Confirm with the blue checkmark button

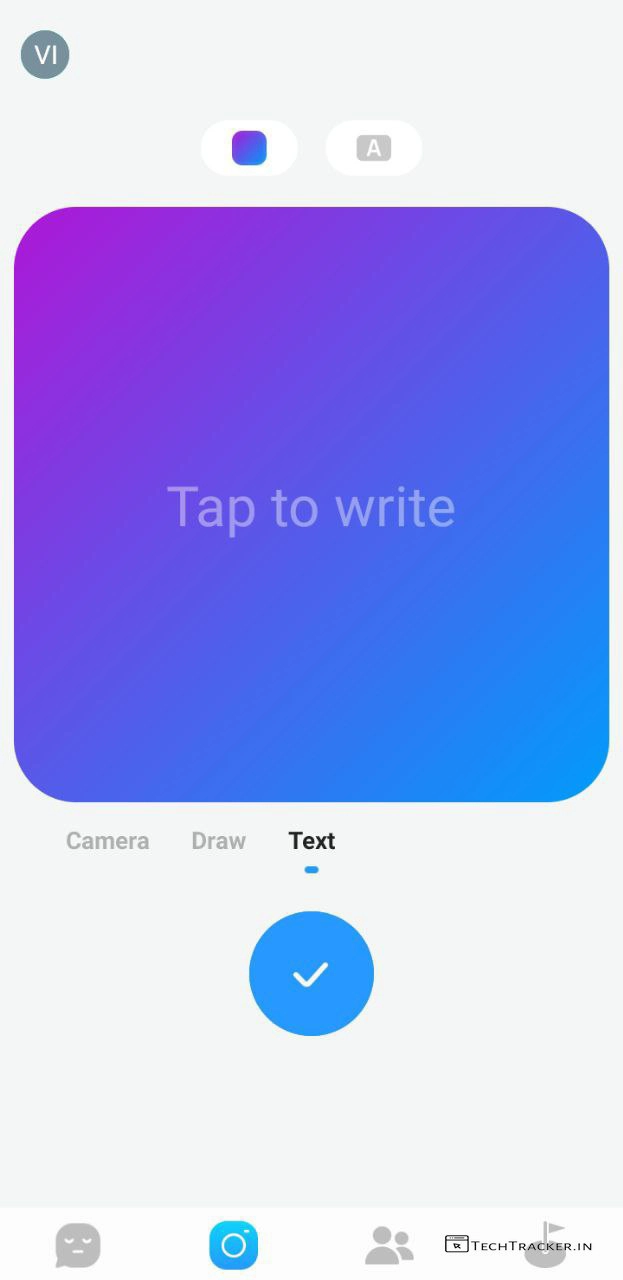[311, 973]
